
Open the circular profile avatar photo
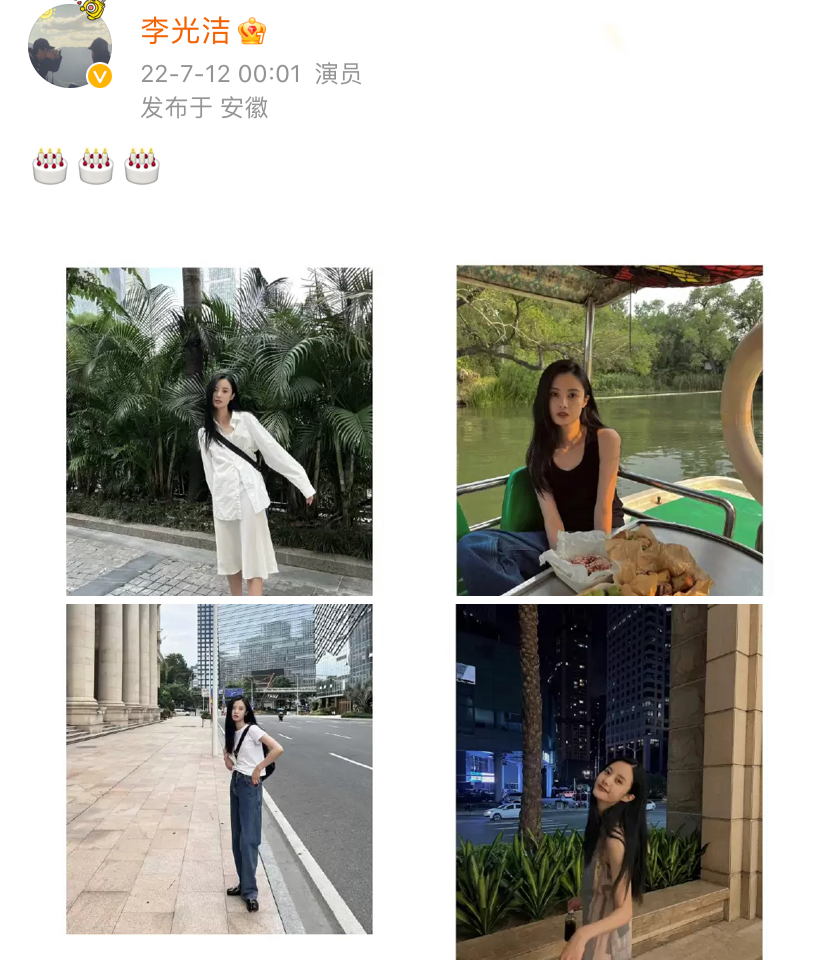tap(68, 48)
